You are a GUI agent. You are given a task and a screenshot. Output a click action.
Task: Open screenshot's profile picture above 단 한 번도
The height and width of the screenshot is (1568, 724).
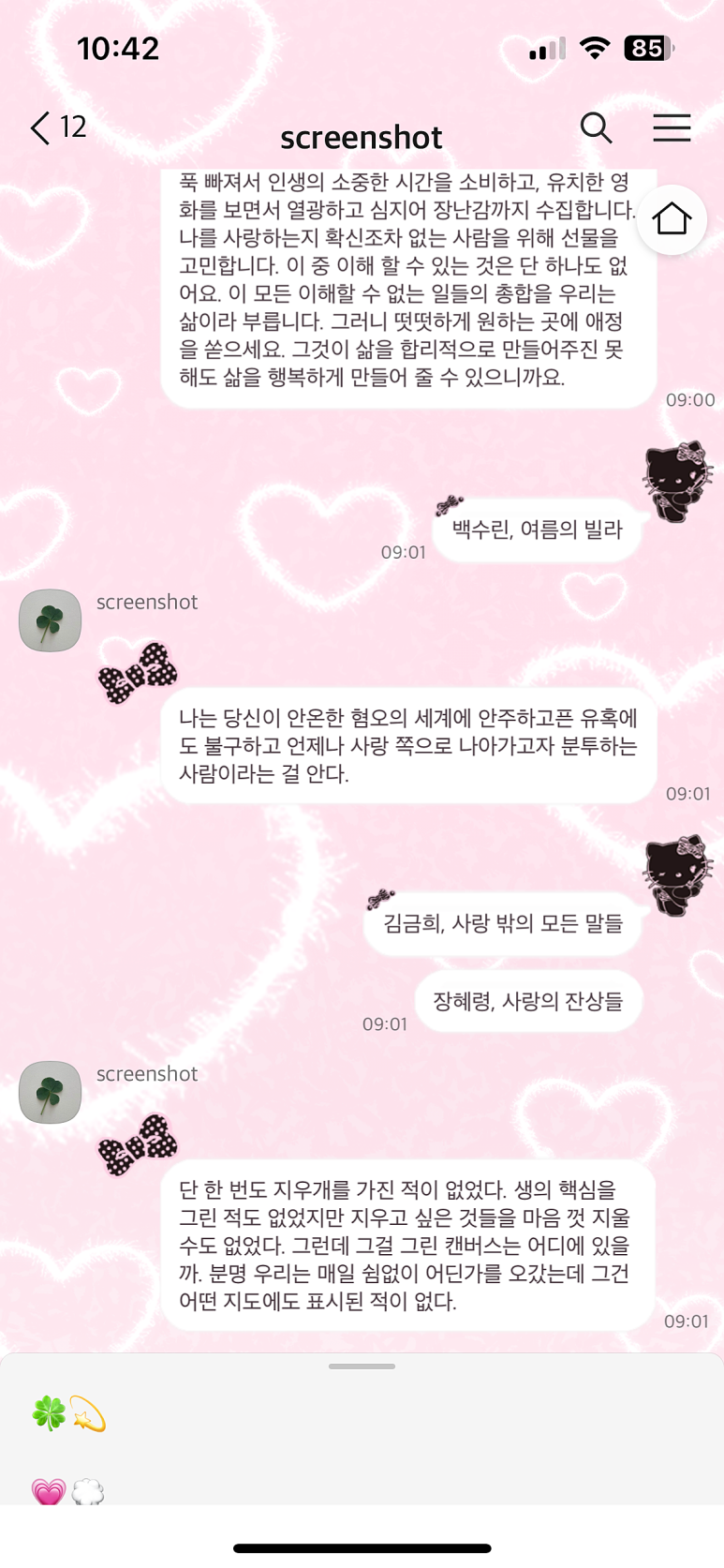click(51, 1092)
